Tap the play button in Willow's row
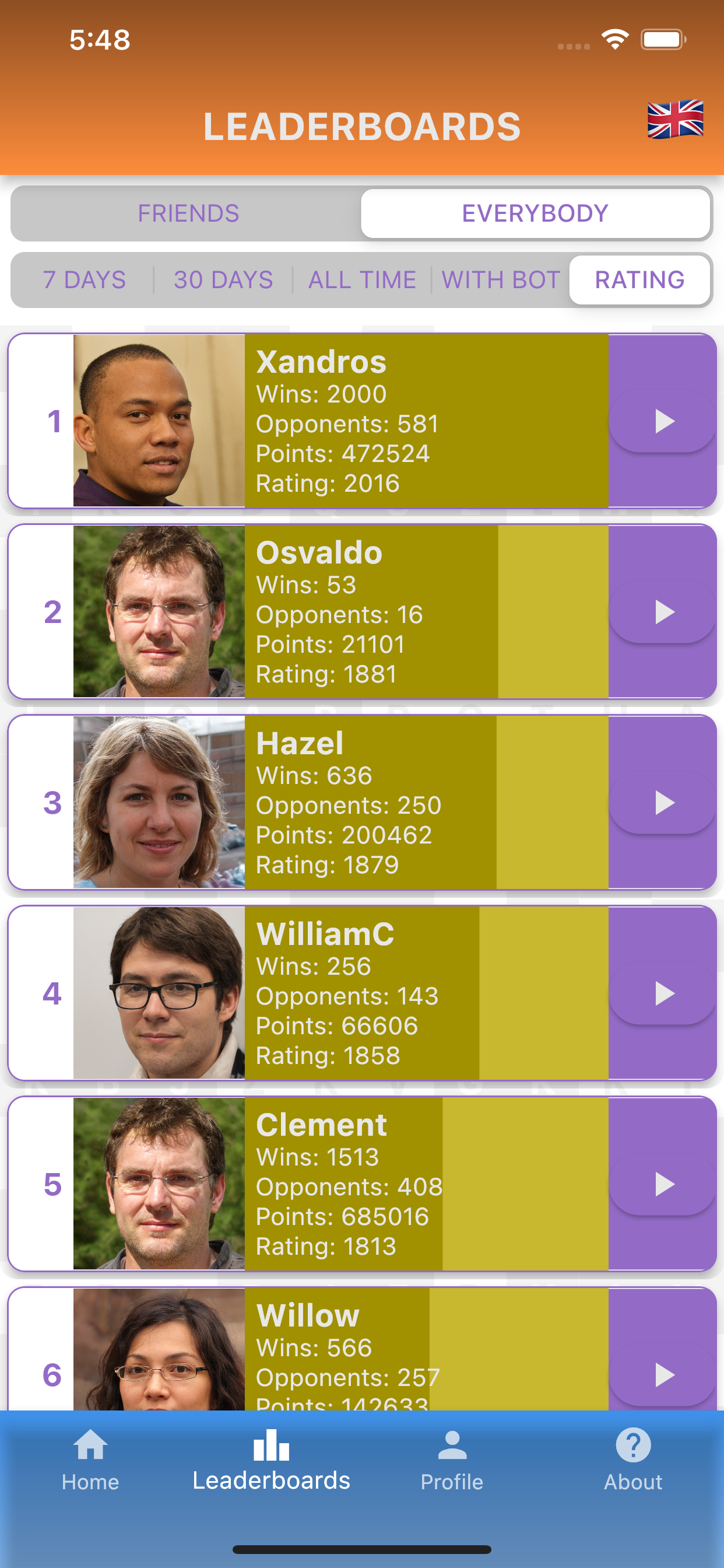 663,1374
